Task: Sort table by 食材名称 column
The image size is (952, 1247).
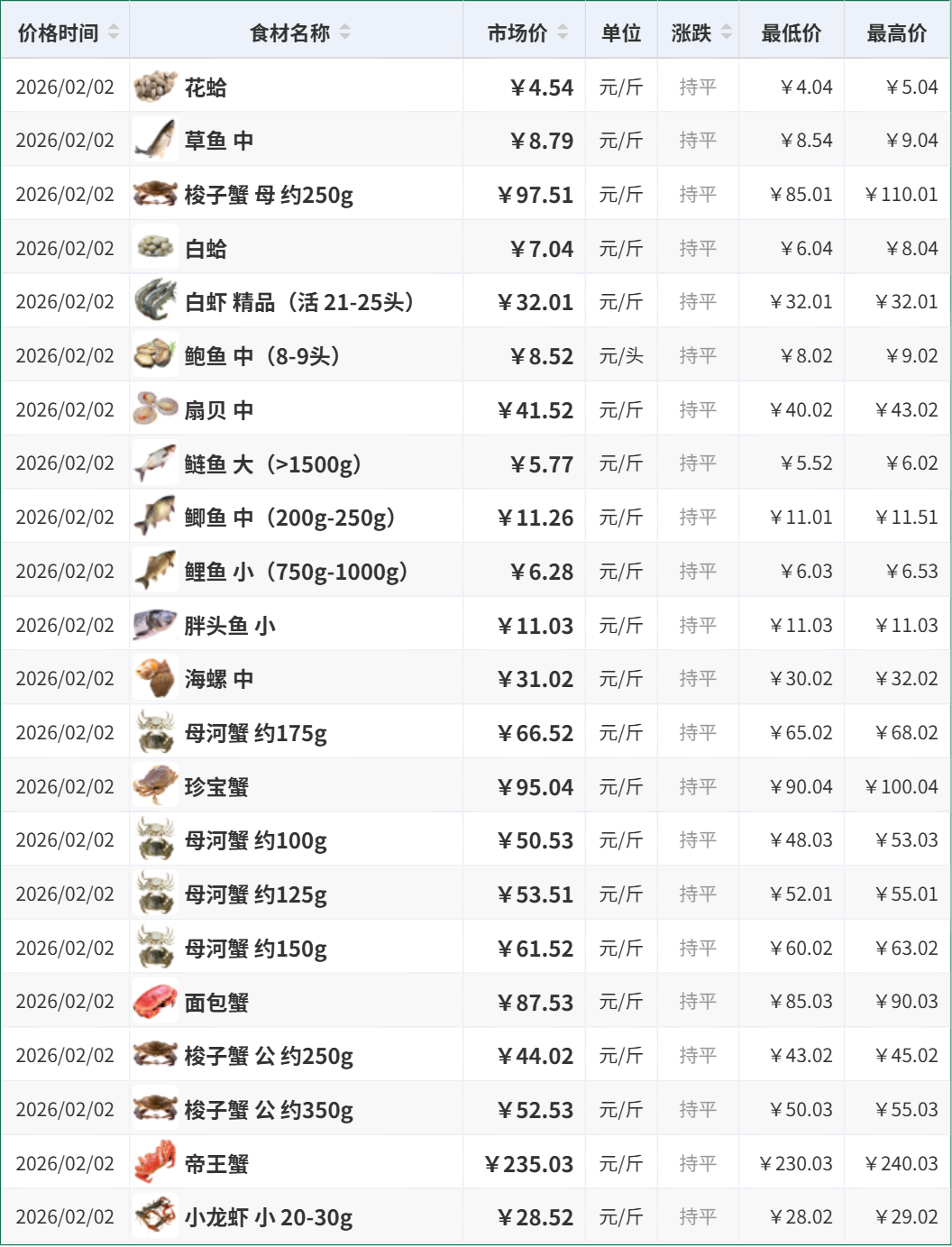Action: click(345, 32)
